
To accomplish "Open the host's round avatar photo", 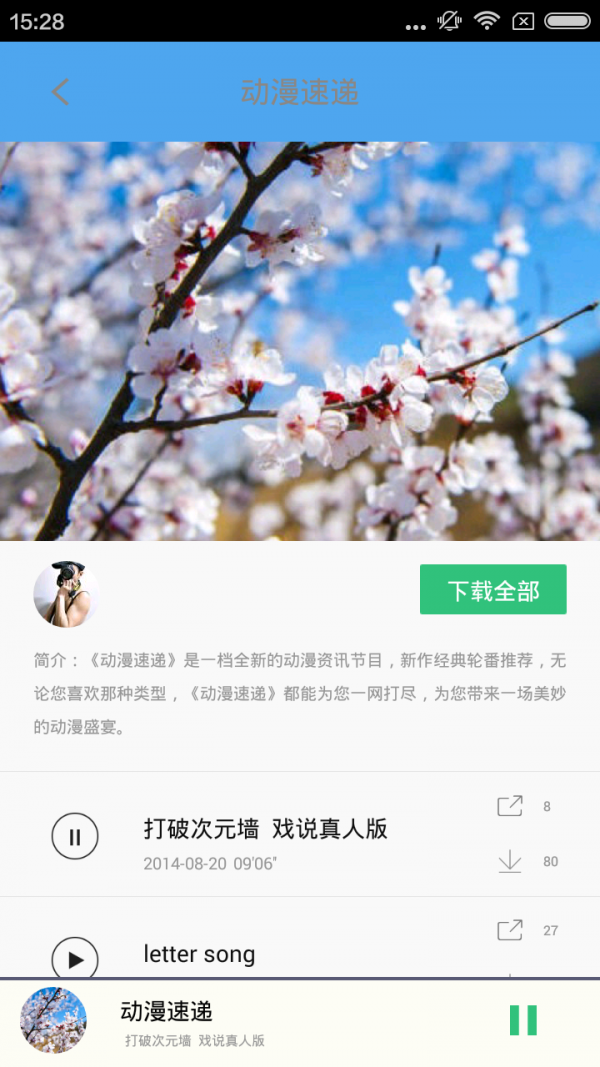I will pyautogui.click(x=66, y=594).
